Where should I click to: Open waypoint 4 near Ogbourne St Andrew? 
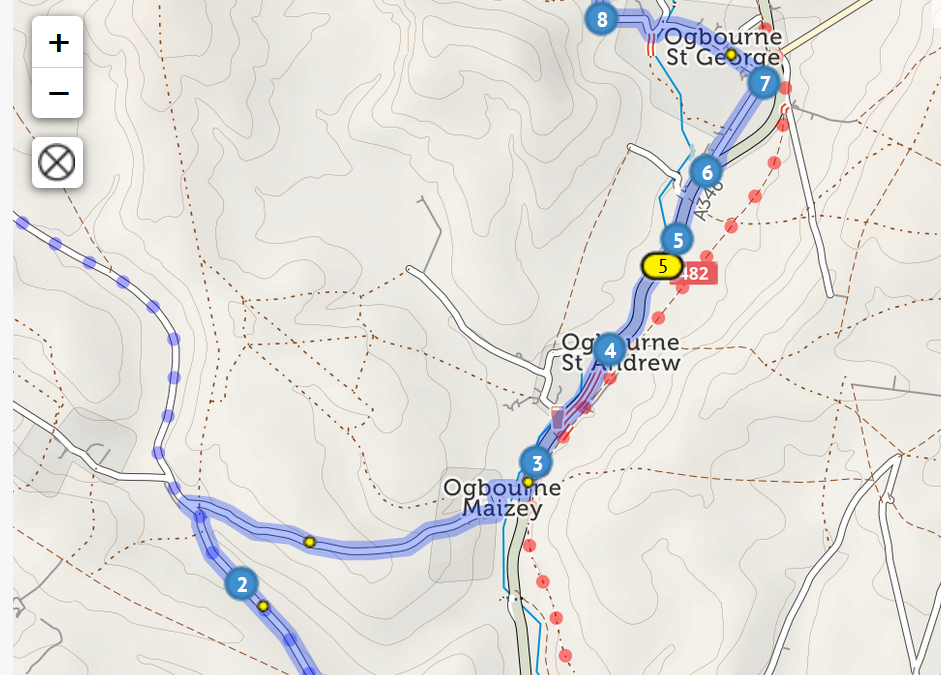(x=609, y=350)
